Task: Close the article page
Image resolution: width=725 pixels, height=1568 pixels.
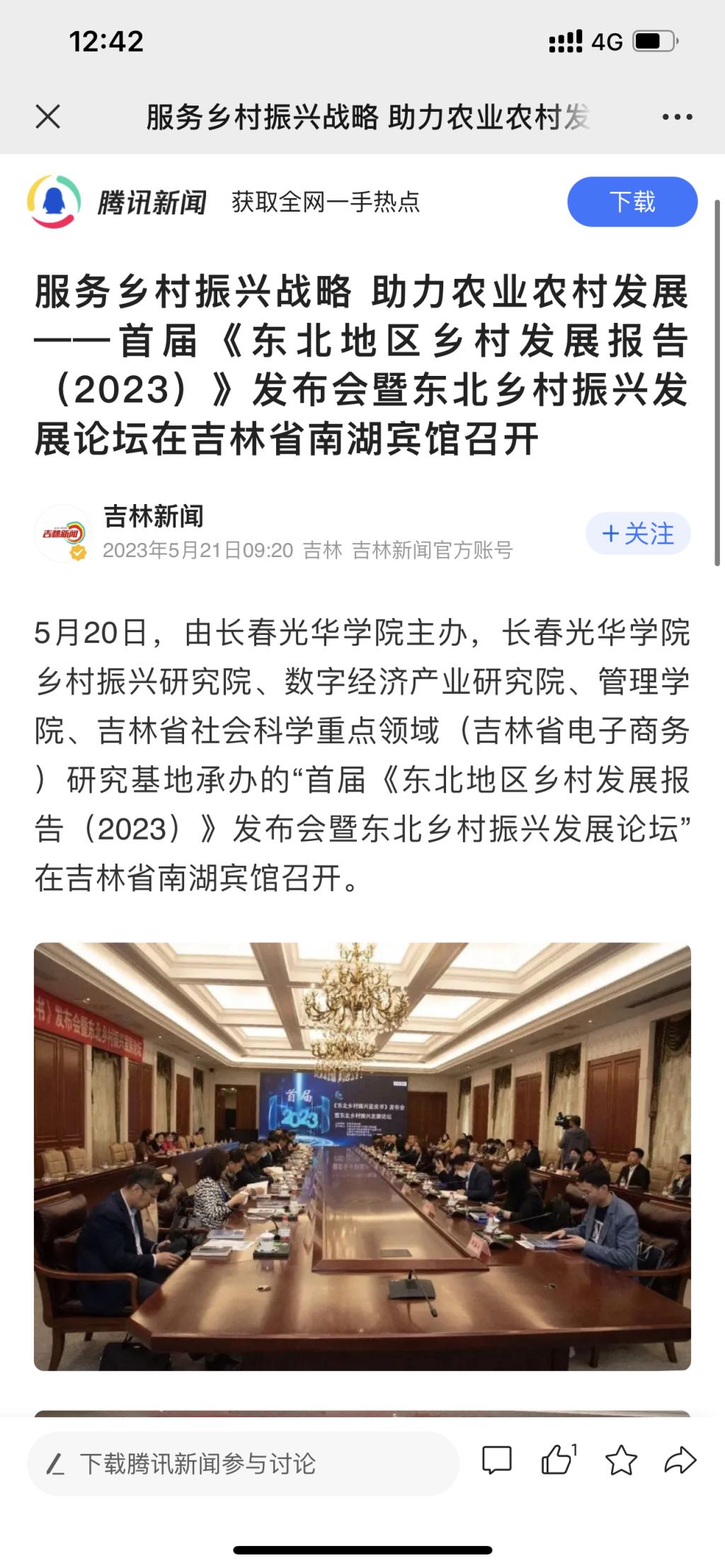Action: click(x=48, y=117)
